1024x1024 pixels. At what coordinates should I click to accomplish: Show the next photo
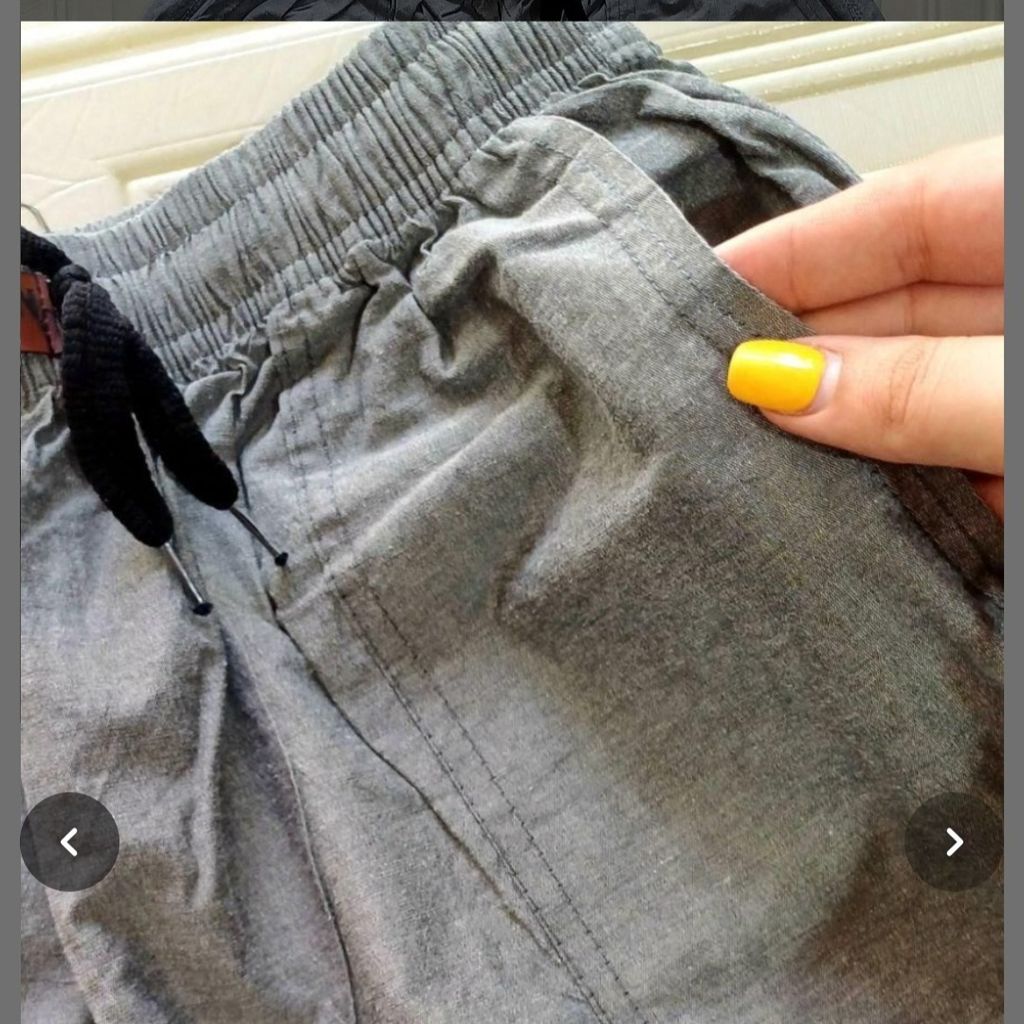953,842
